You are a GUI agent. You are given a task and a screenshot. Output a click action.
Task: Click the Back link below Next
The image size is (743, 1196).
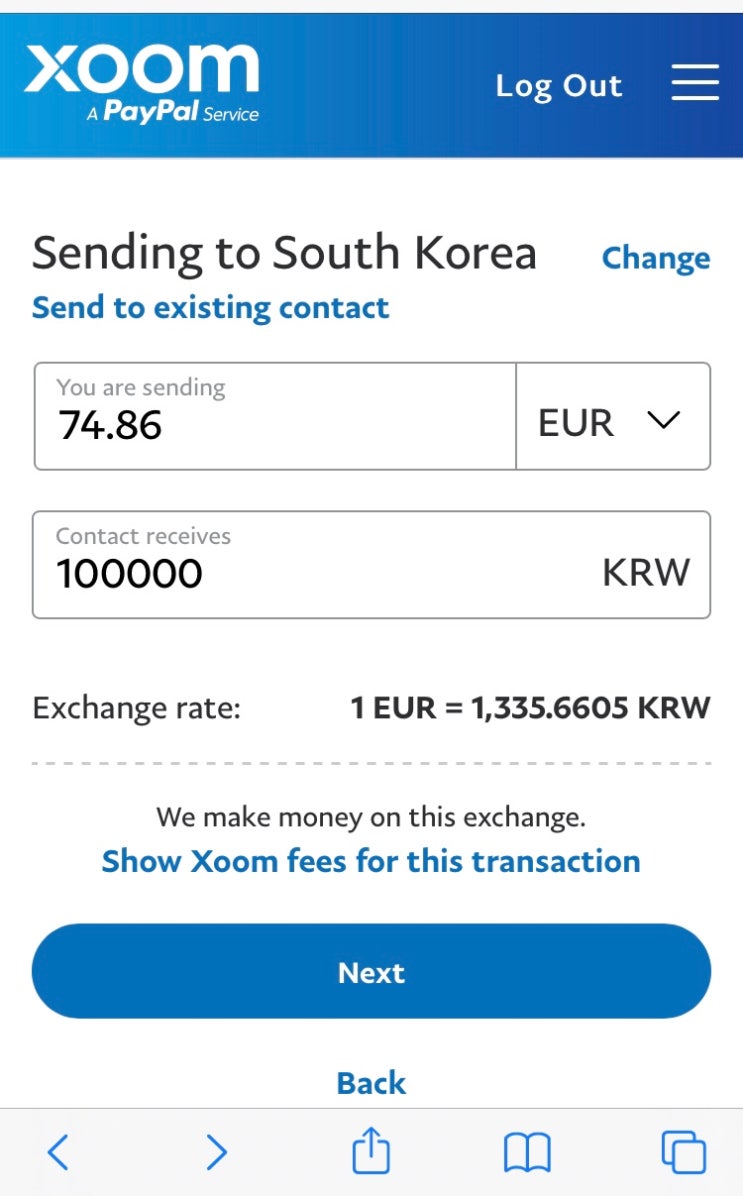tap(371, 1082)
